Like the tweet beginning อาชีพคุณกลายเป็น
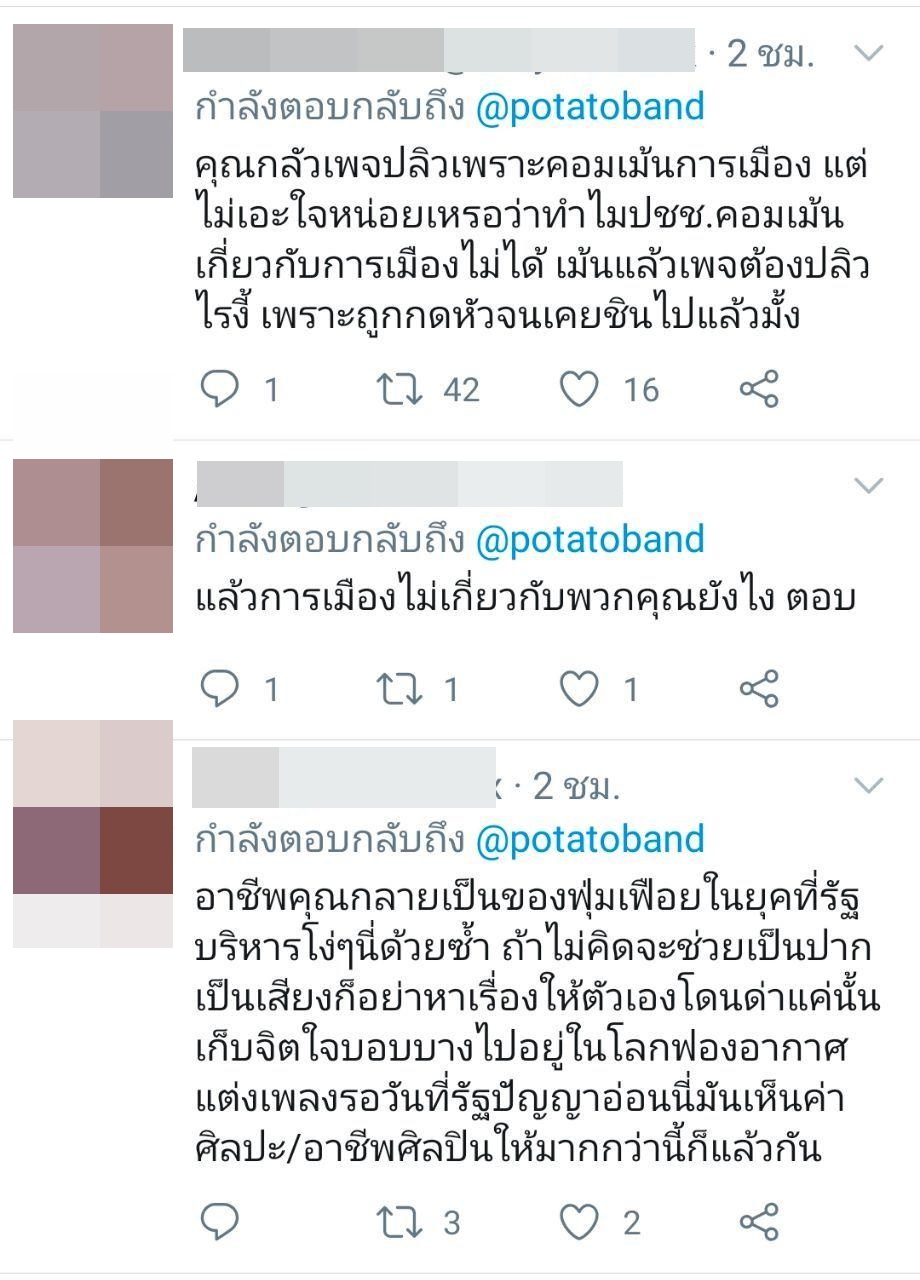 (578, 1221)
